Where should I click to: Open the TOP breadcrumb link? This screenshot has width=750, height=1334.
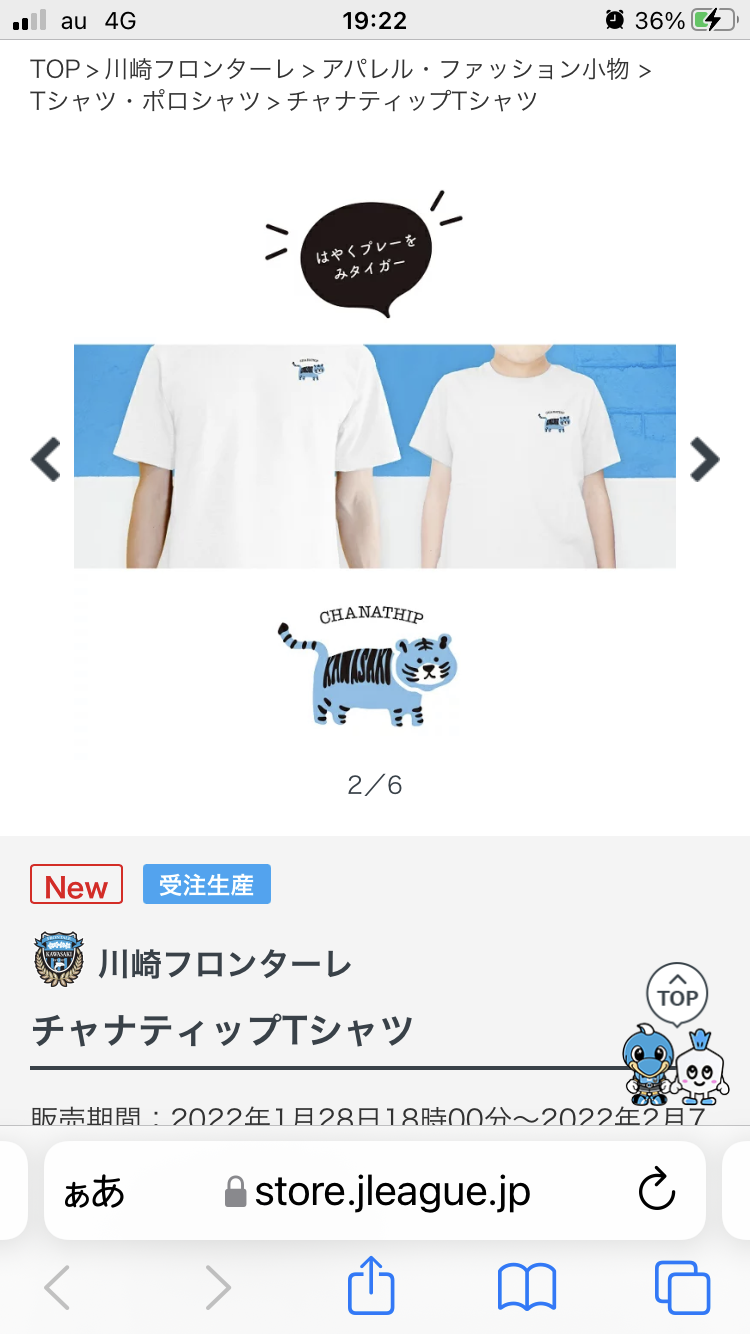pyautogui.click(x=54, y=69)
